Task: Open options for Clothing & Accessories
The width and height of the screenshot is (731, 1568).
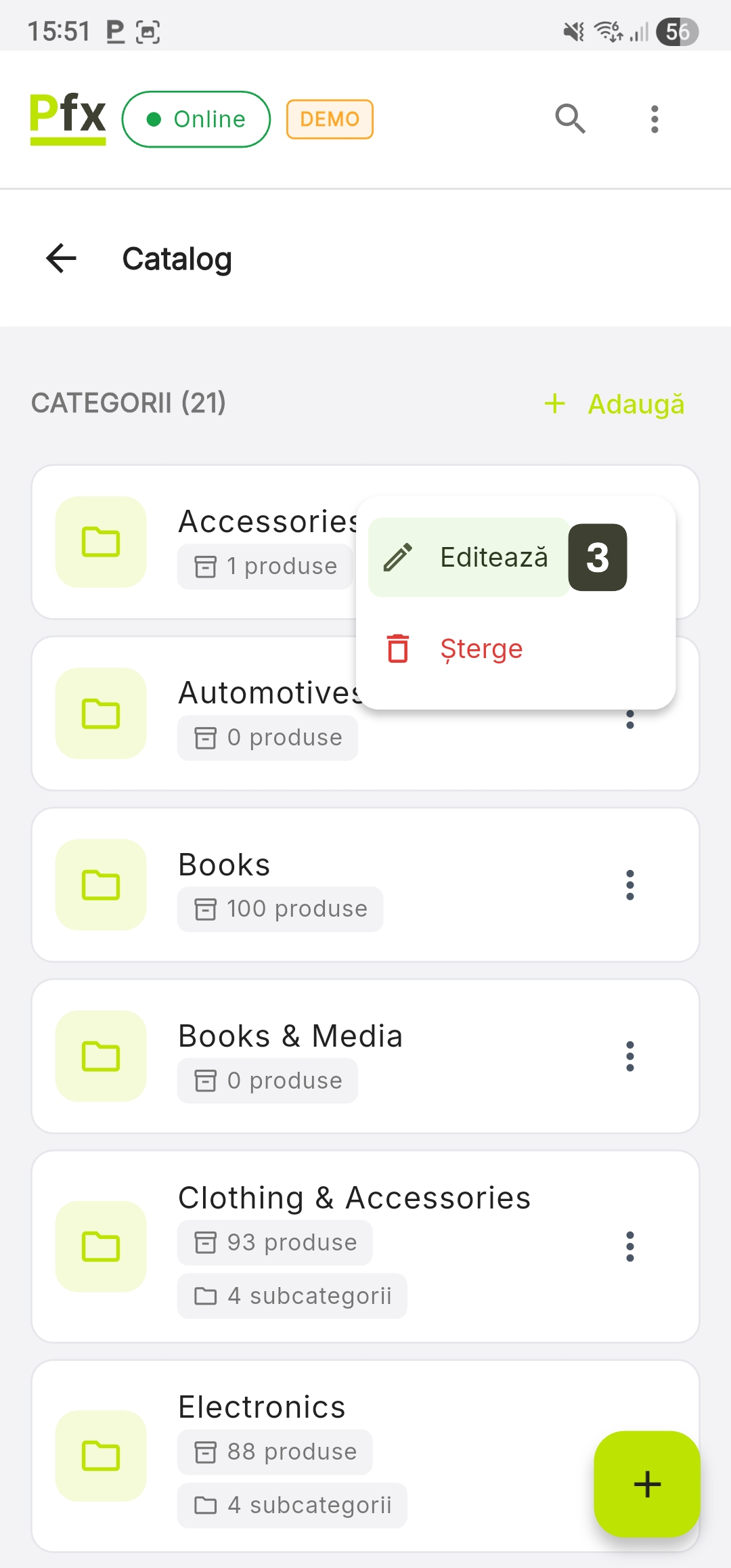Action: click(x=630, y=1246)
